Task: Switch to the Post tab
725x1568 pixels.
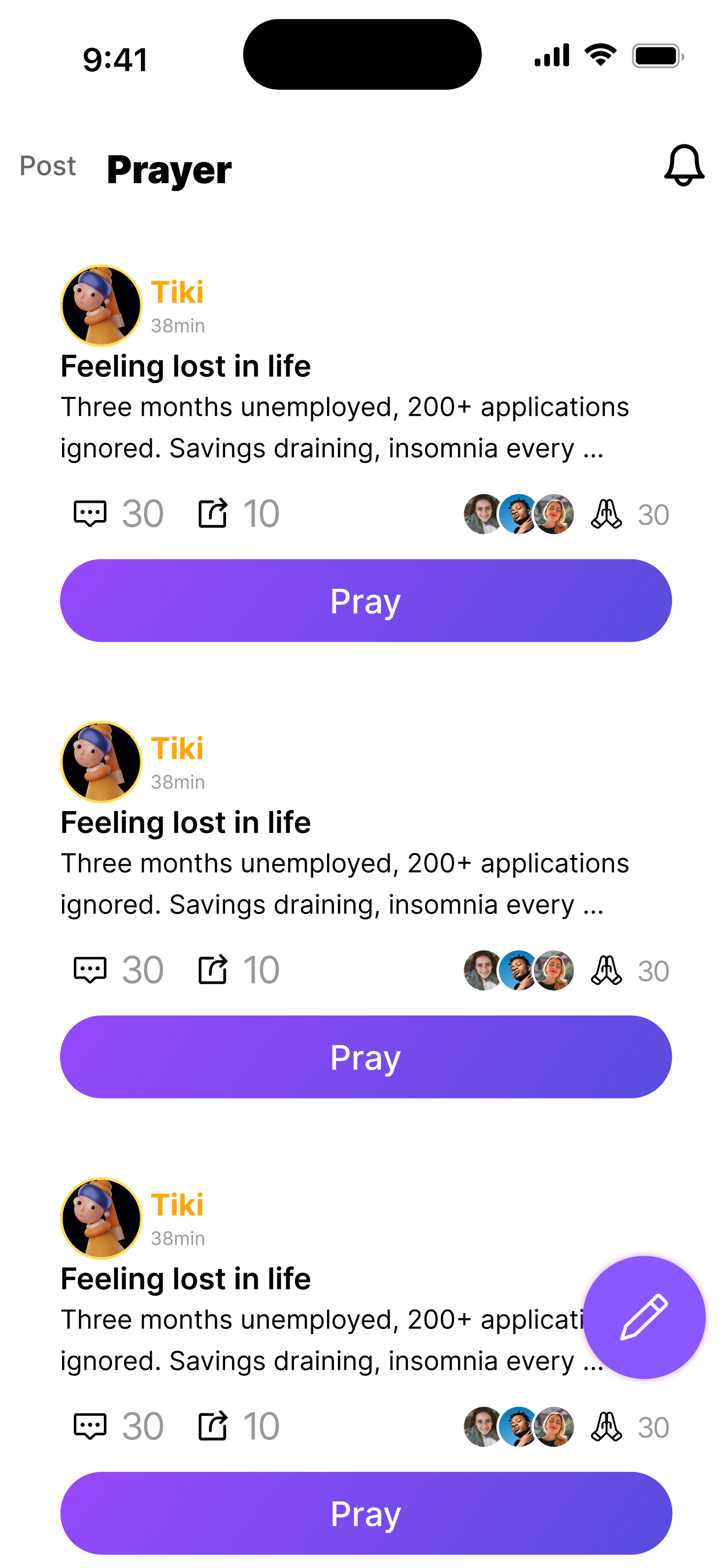Action: click(47, 165)
